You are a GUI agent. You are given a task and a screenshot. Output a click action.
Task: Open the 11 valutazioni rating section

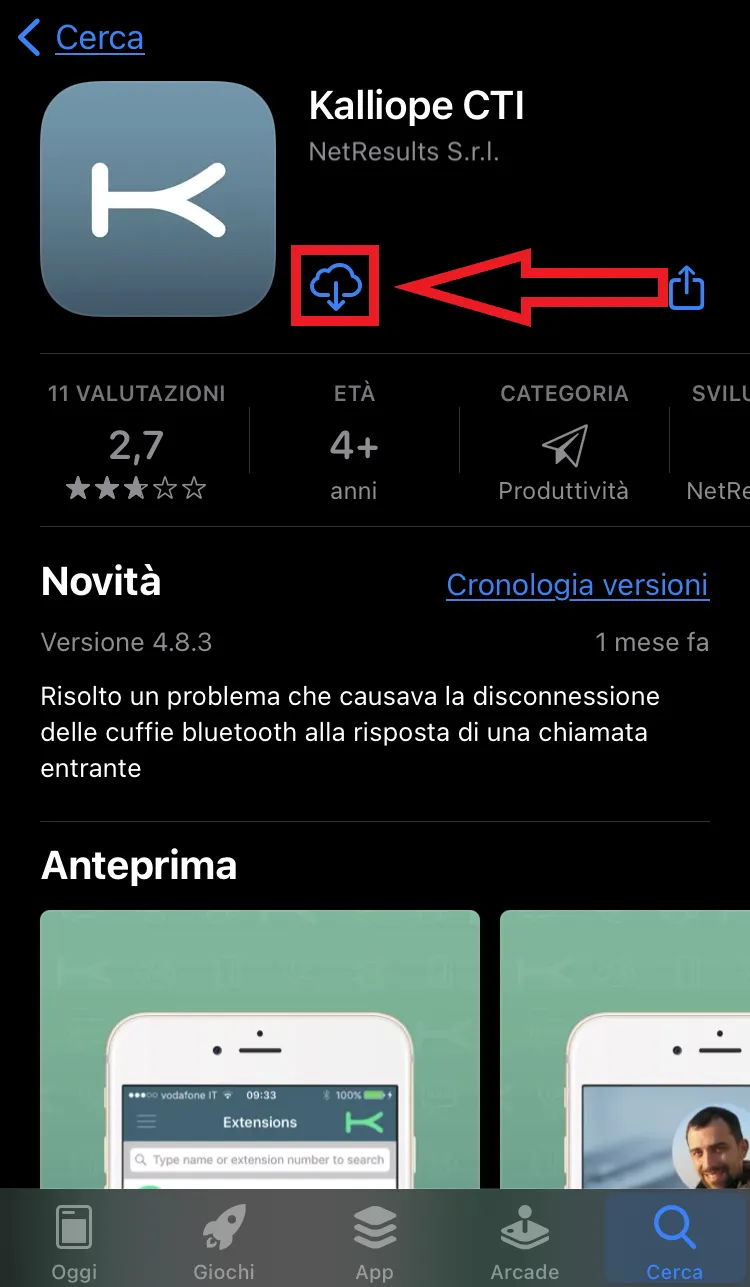coord(137,441)
